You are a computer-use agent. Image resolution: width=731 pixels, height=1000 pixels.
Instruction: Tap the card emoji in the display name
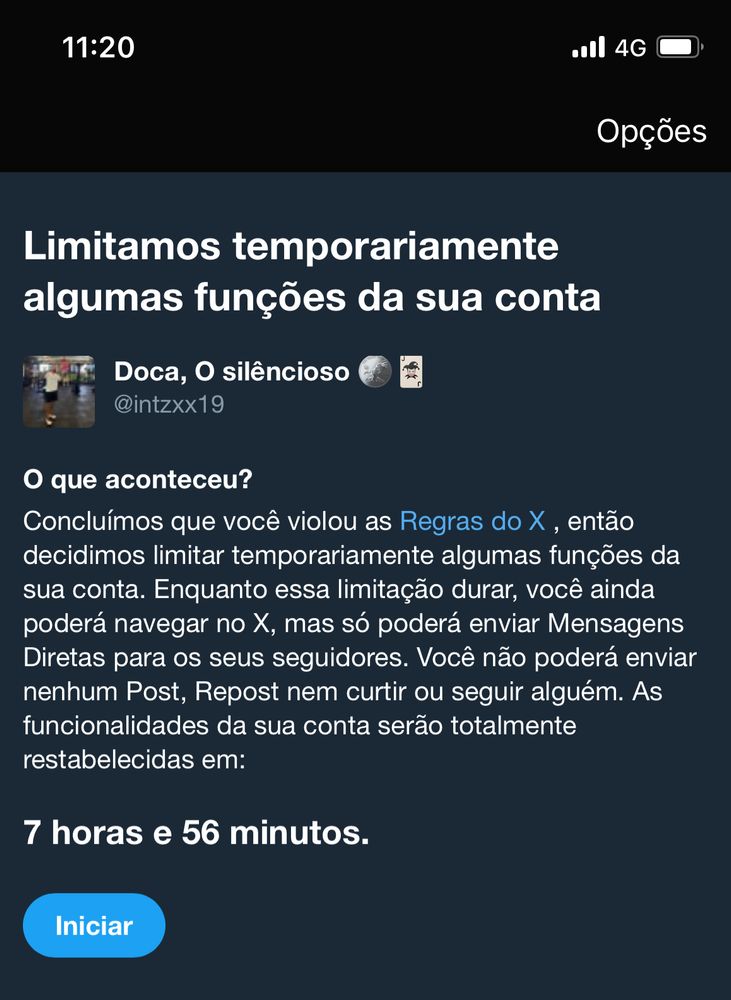tap(411, 370)
